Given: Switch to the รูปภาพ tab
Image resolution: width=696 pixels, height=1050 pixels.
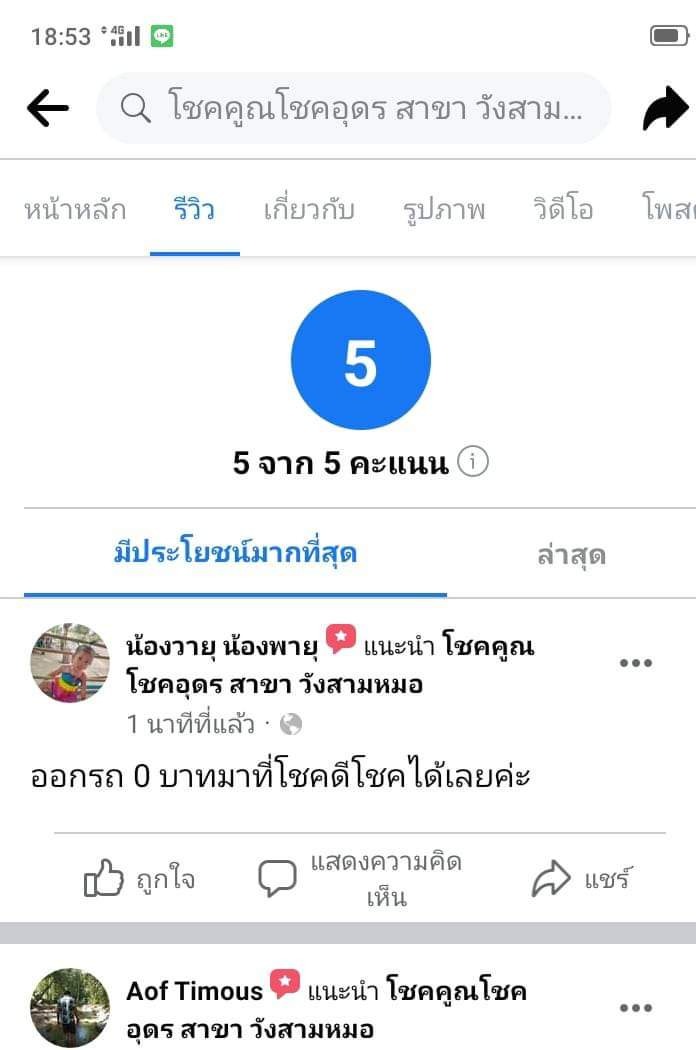Looking at the screenshot, I should pos(444,210).
